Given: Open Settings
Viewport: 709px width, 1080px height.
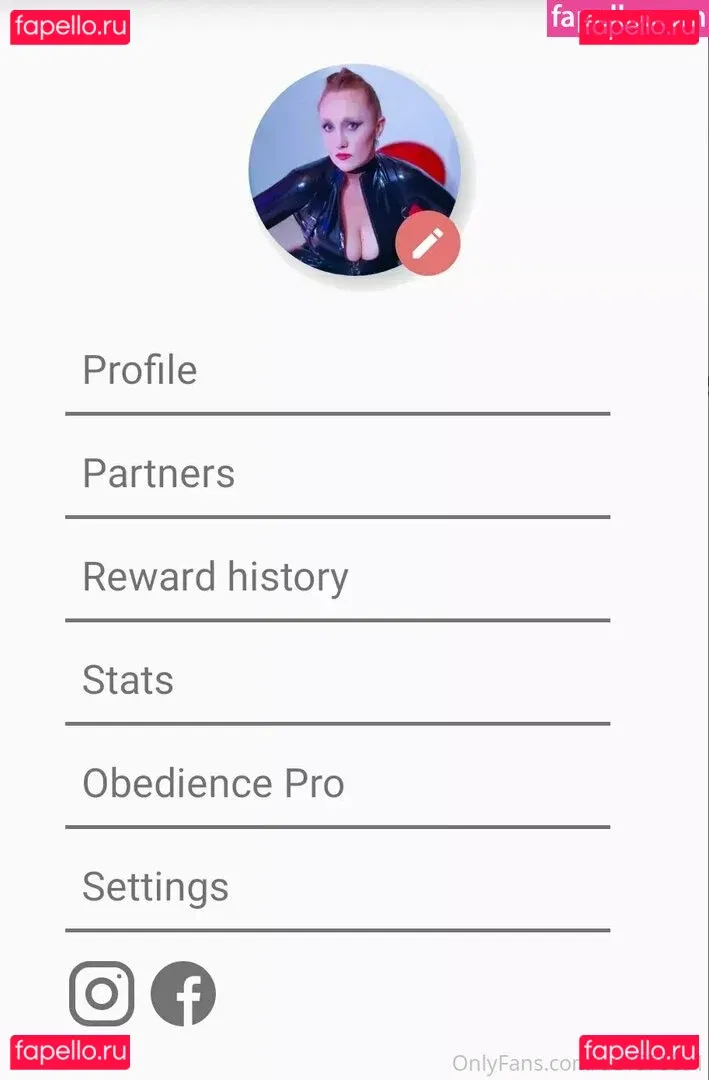Looking at the screenshot, I should tap(155, 887).
